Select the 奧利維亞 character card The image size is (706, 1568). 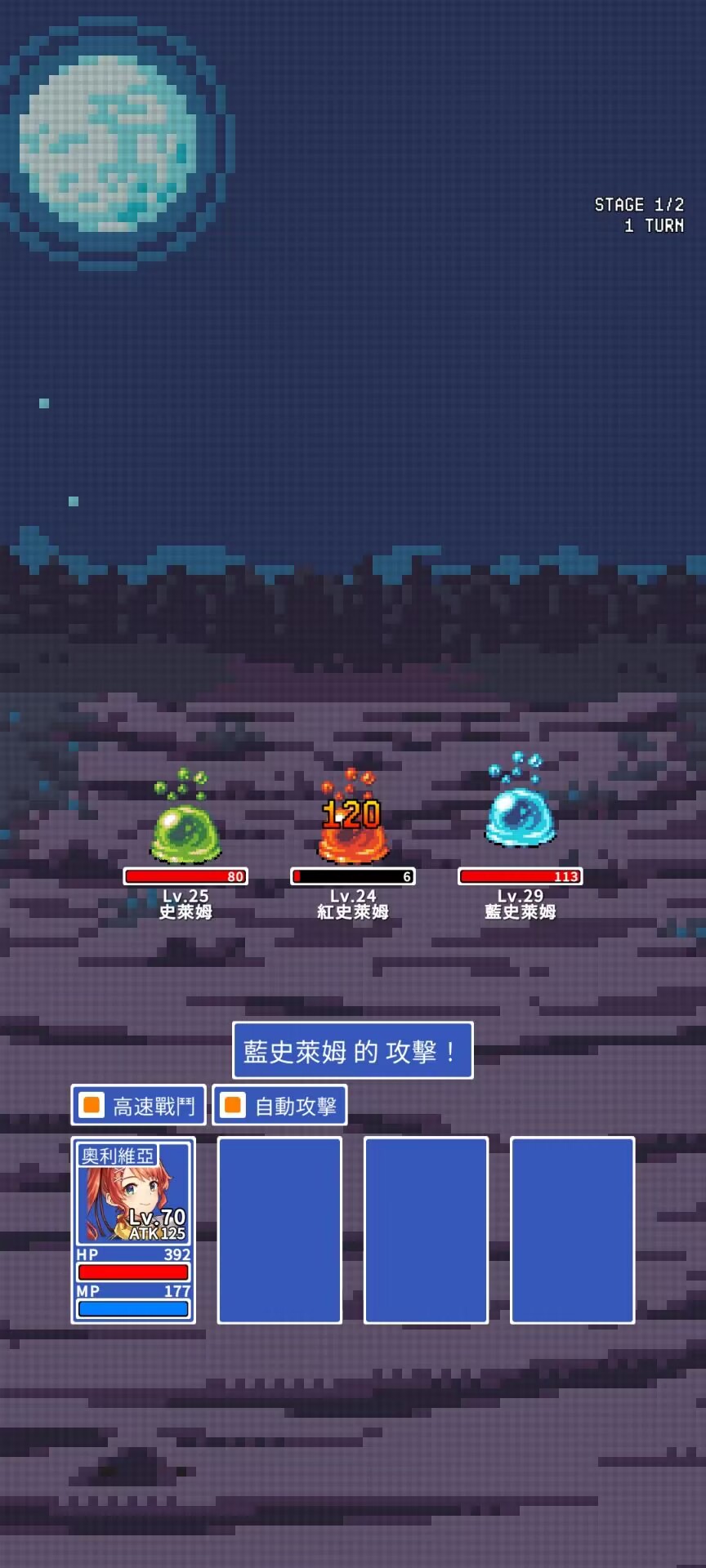point(133,1229)
